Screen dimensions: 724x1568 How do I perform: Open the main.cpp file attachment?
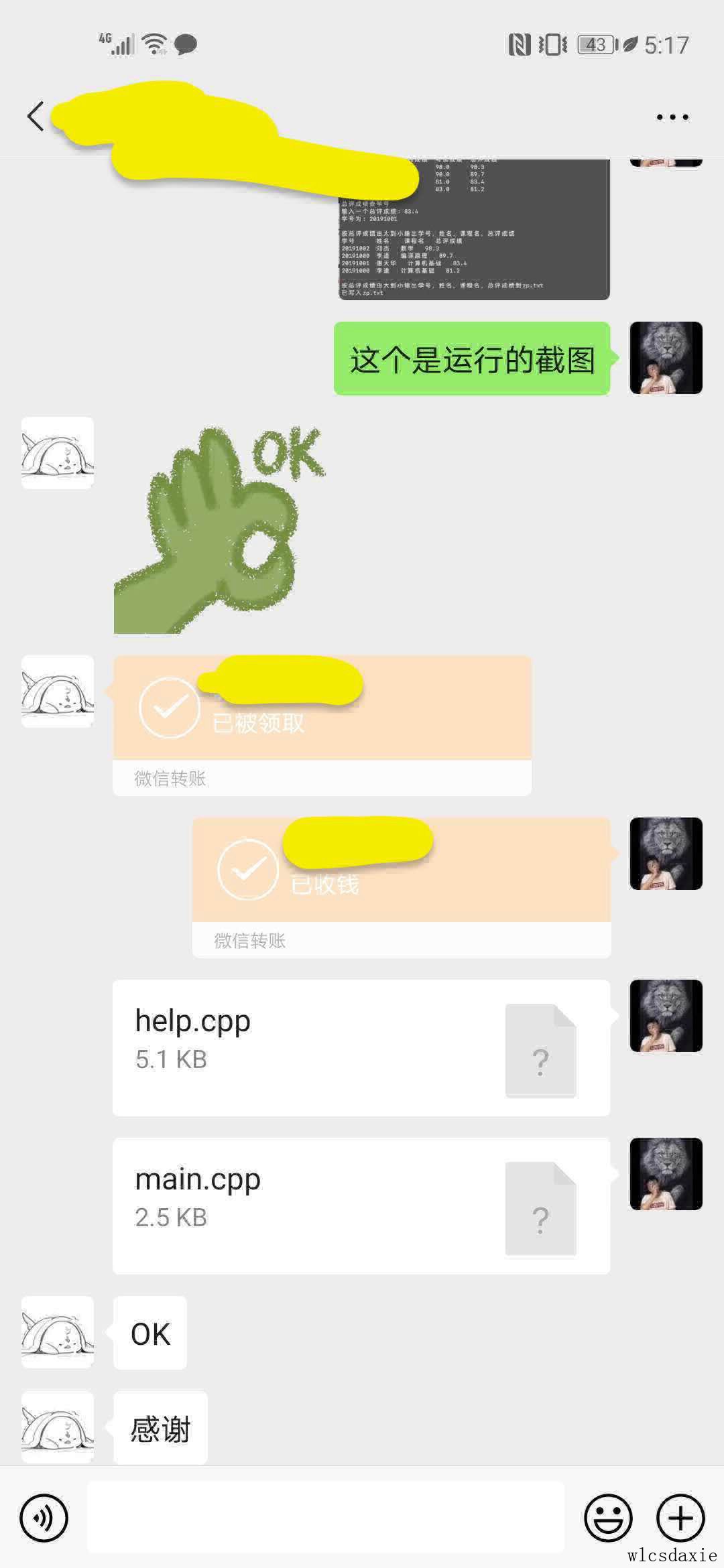(361, 1205)
